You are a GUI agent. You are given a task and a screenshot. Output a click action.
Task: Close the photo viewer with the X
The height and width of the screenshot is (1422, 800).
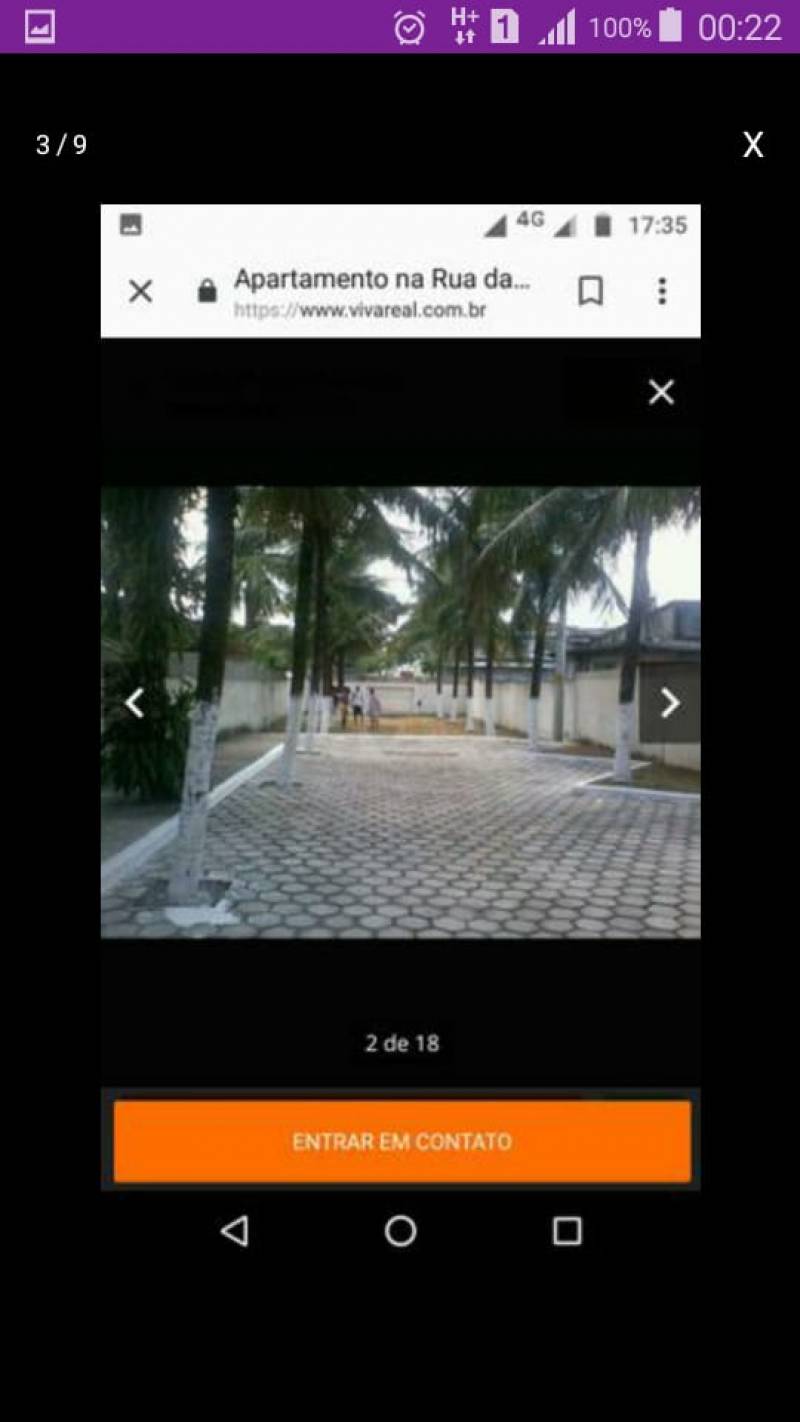coord(752,145)
